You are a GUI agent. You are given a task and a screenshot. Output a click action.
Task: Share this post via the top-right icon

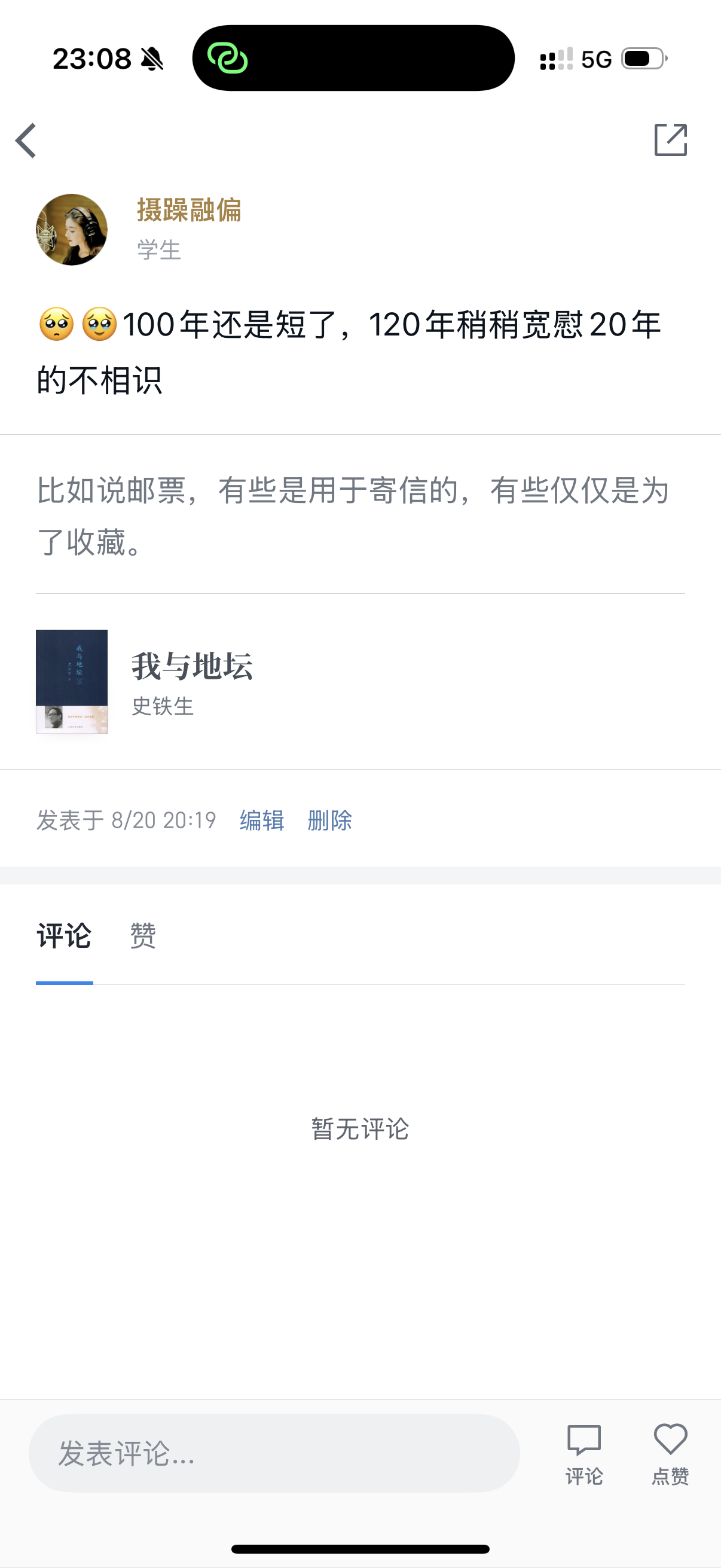pos(671,140)
